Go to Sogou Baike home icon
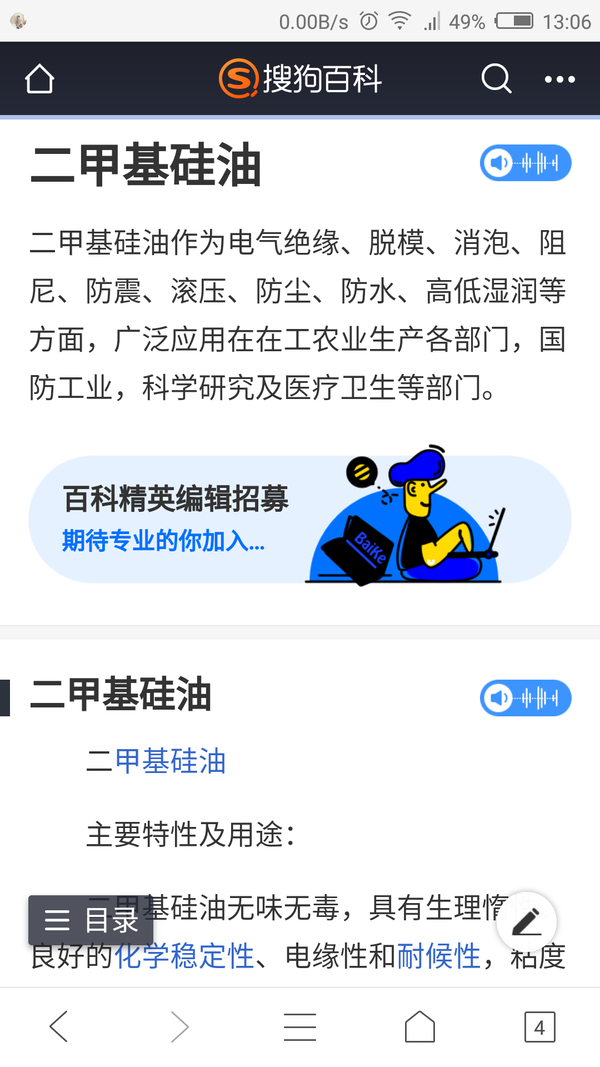This screenshot has width=600, height=1067. coord(39,79)
